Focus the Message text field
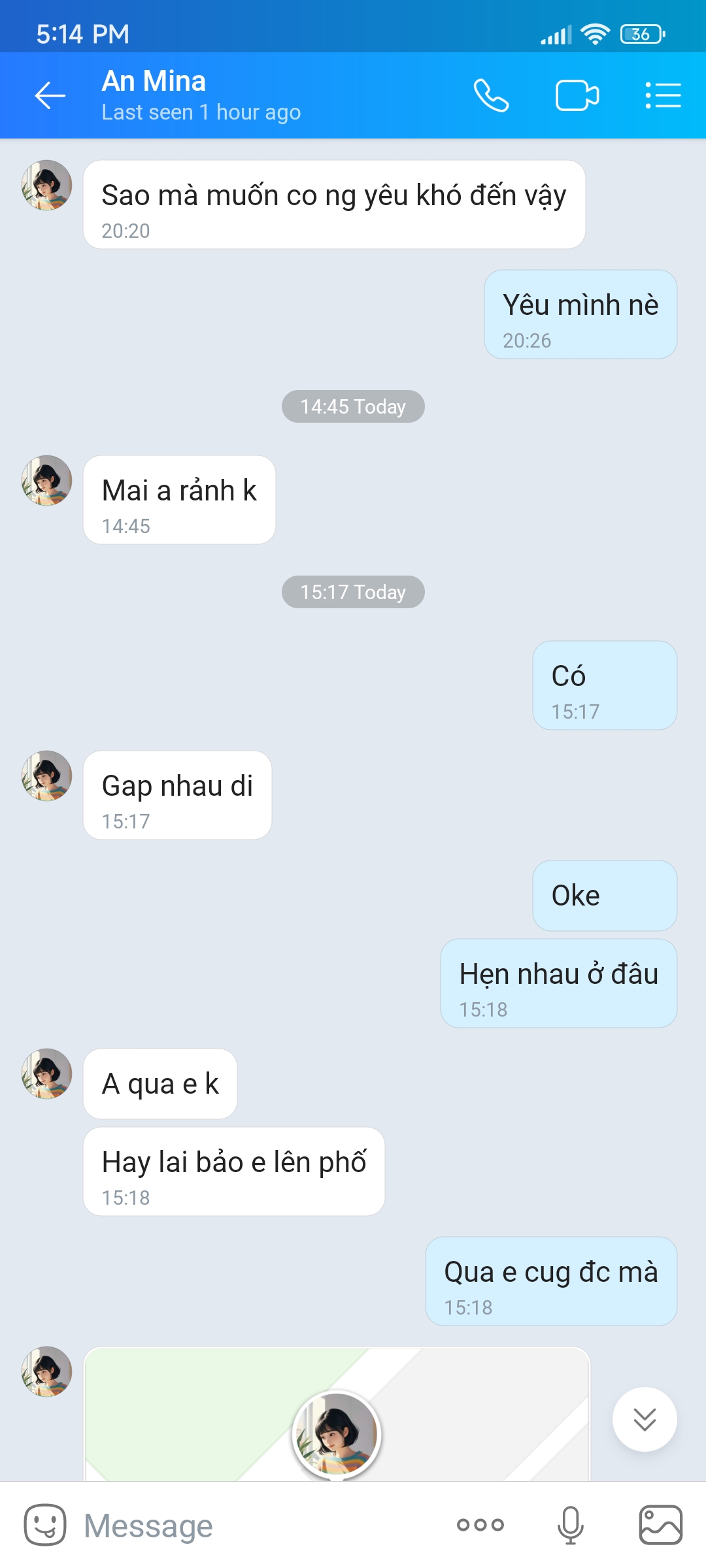This screenshot has height=1568, width=706. click(261, 1526)
